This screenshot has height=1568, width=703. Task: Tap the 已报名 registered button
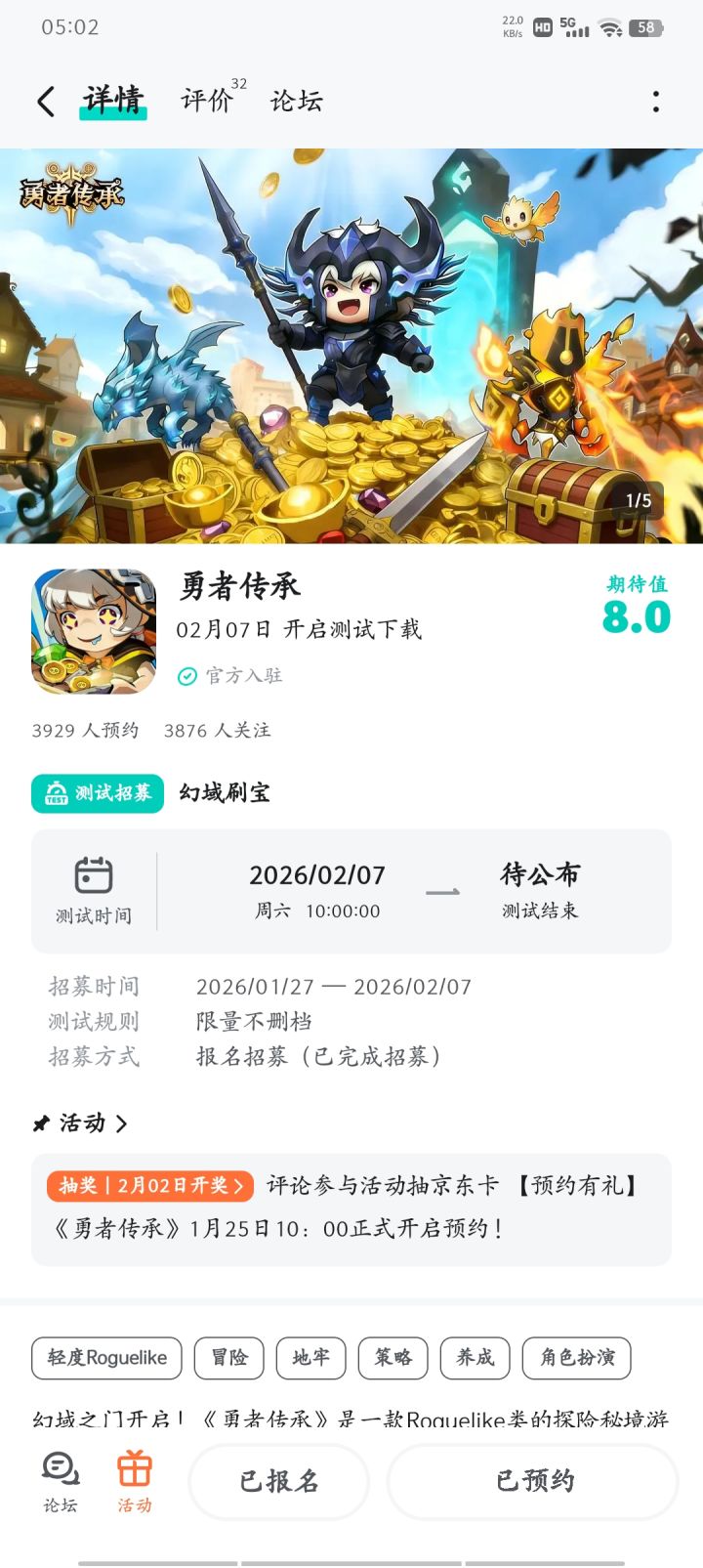(x=279, y=1481)
